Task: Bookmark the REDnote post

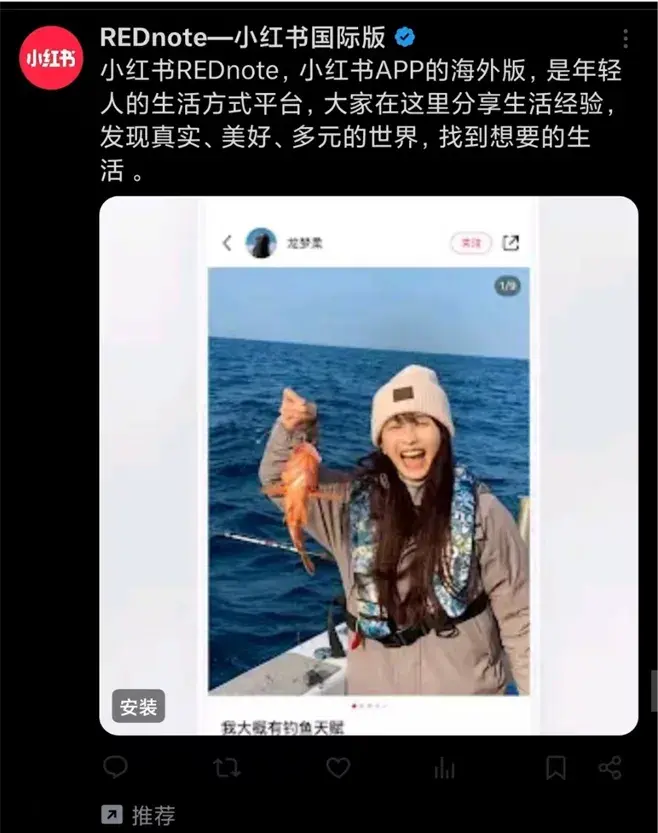Action: [556, 768]
